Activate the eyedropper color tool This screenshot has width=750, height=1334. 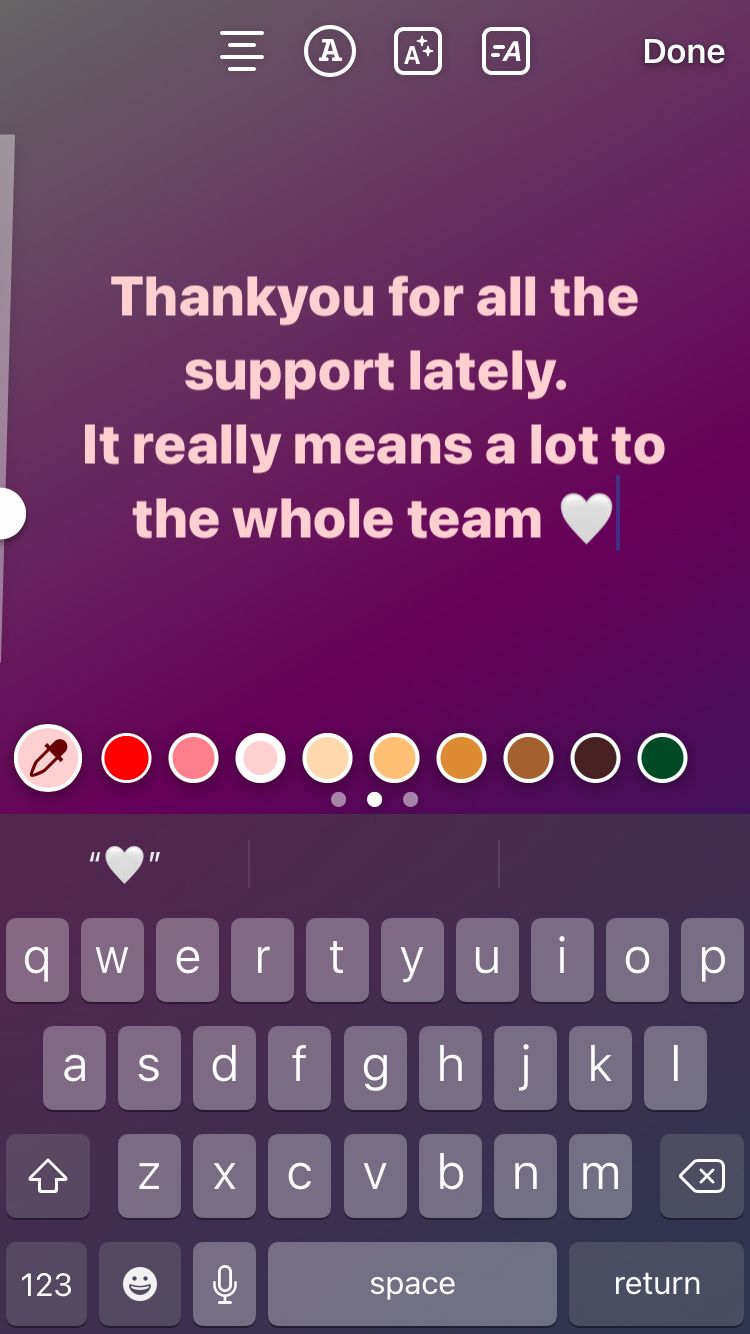tap(48, 758)
